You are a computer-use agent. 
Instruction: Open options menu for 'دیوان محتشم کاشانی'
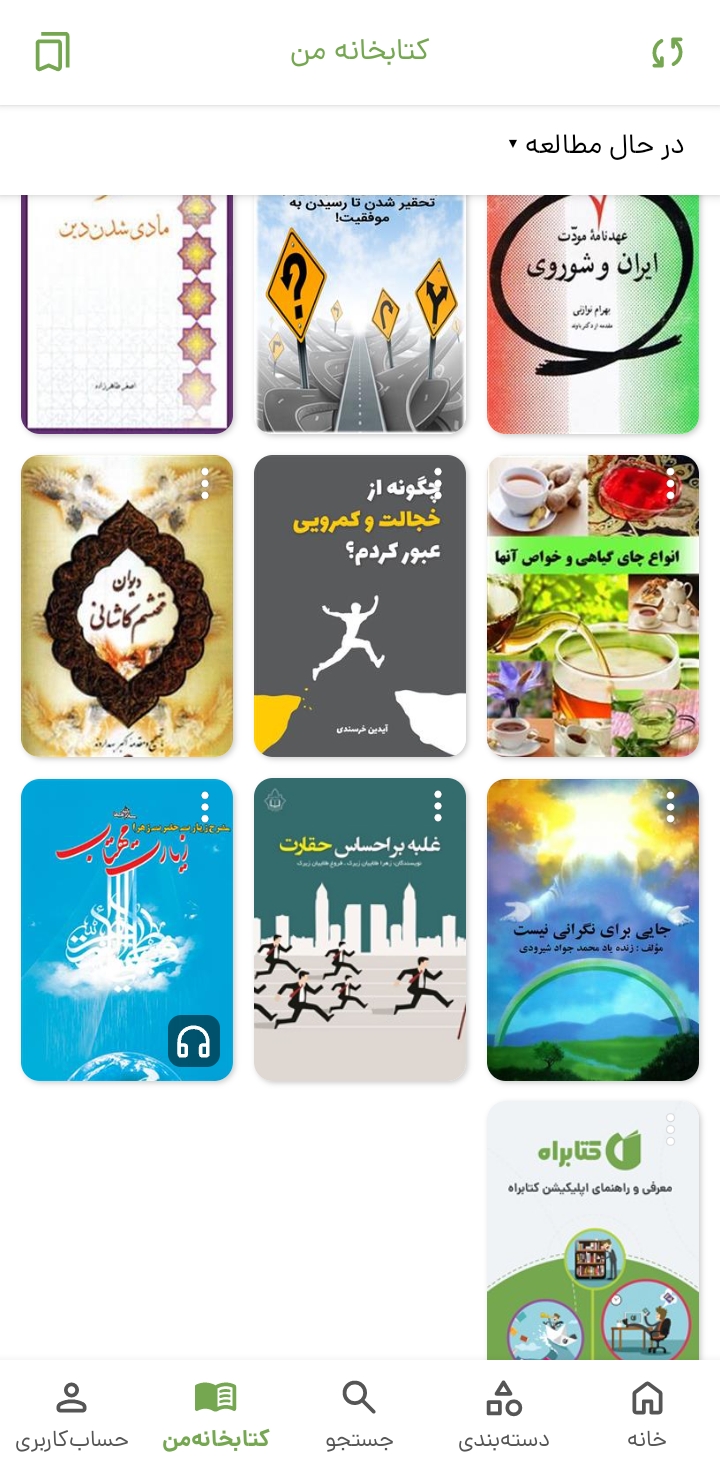coord(205,483)
